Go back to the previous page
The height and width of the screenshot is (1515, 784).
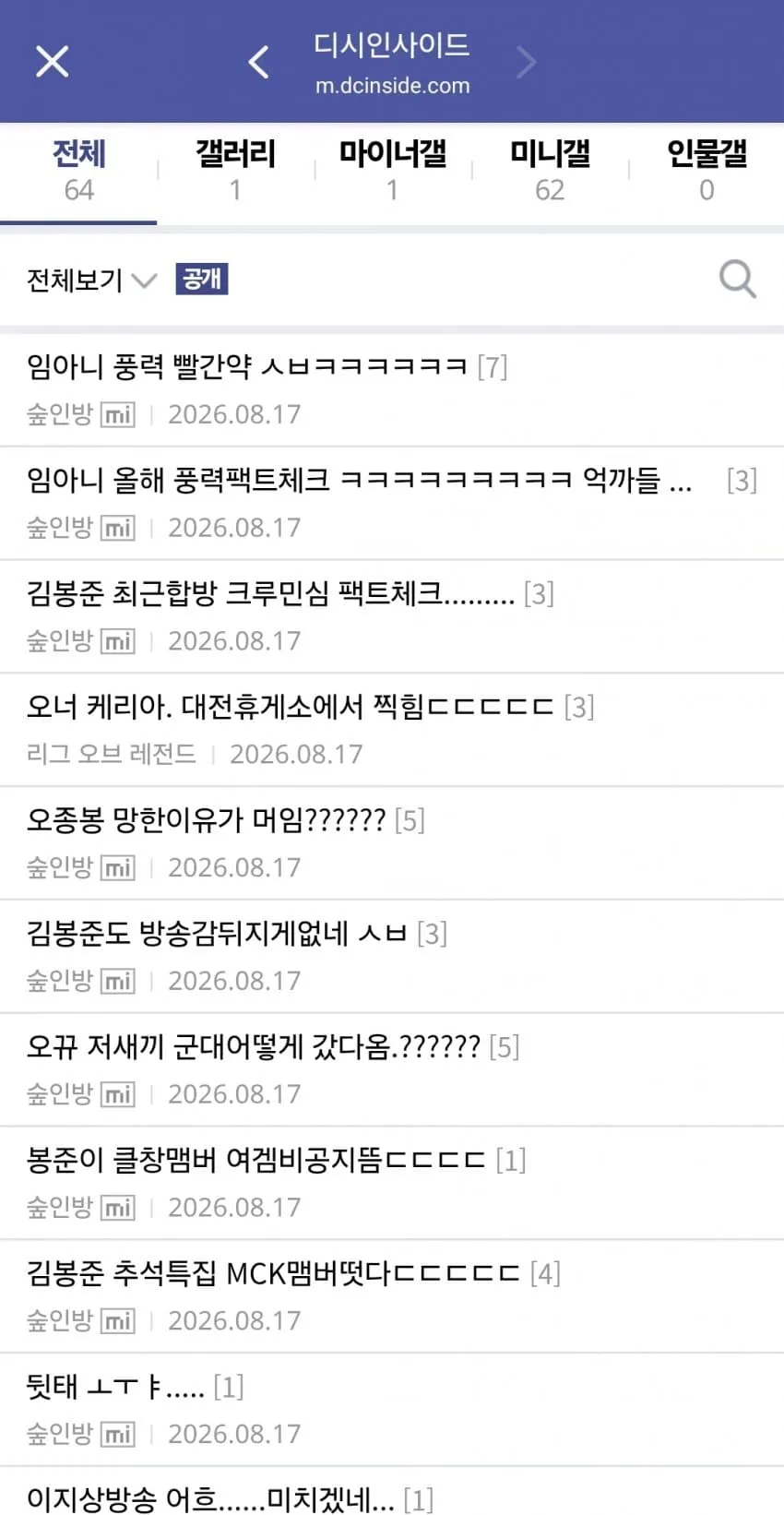point(259,62)
